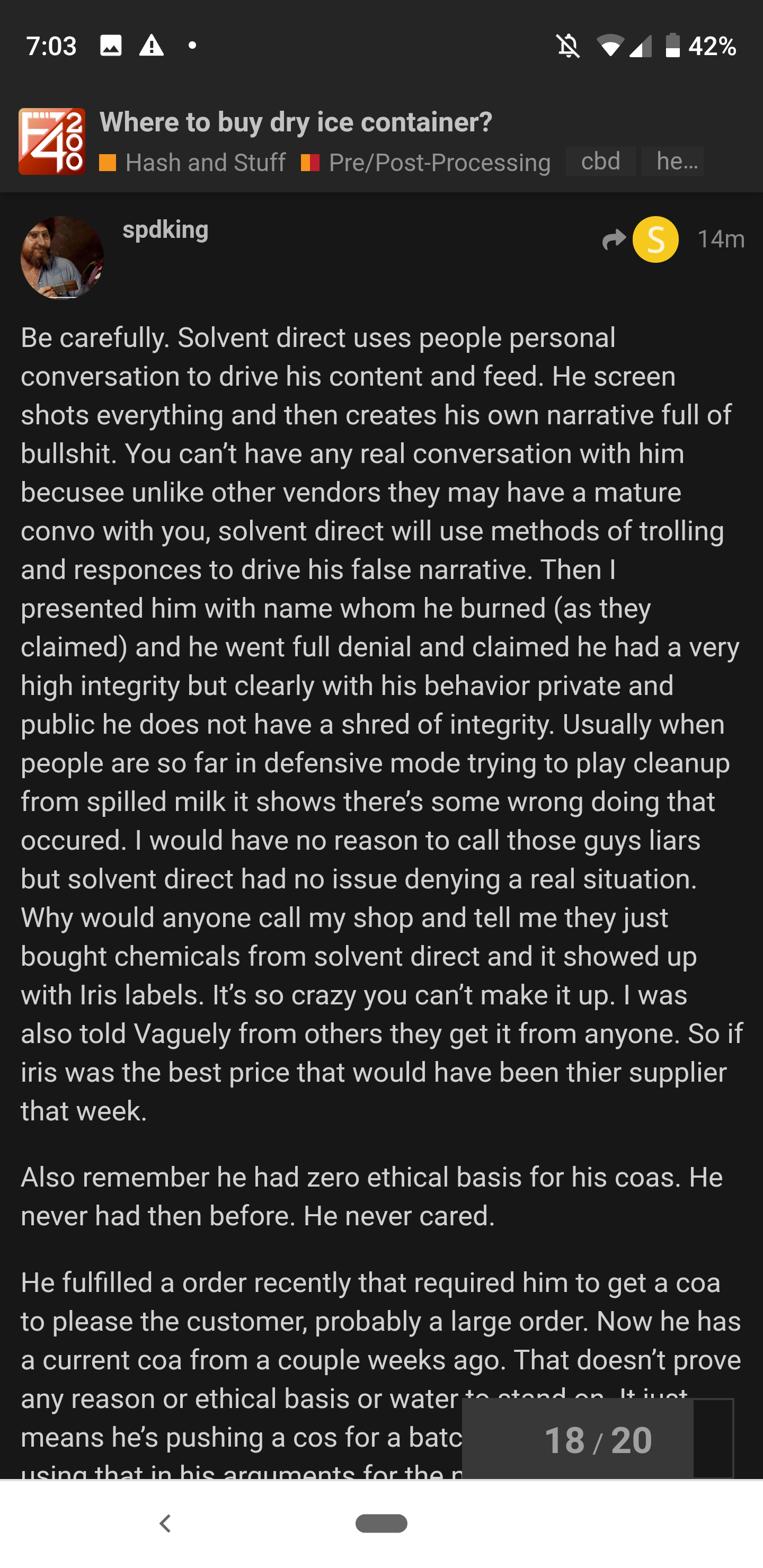This screenshot has width=763, height=1568.
Task: Show the post being replied to (S avatar)
Action: 641,239
